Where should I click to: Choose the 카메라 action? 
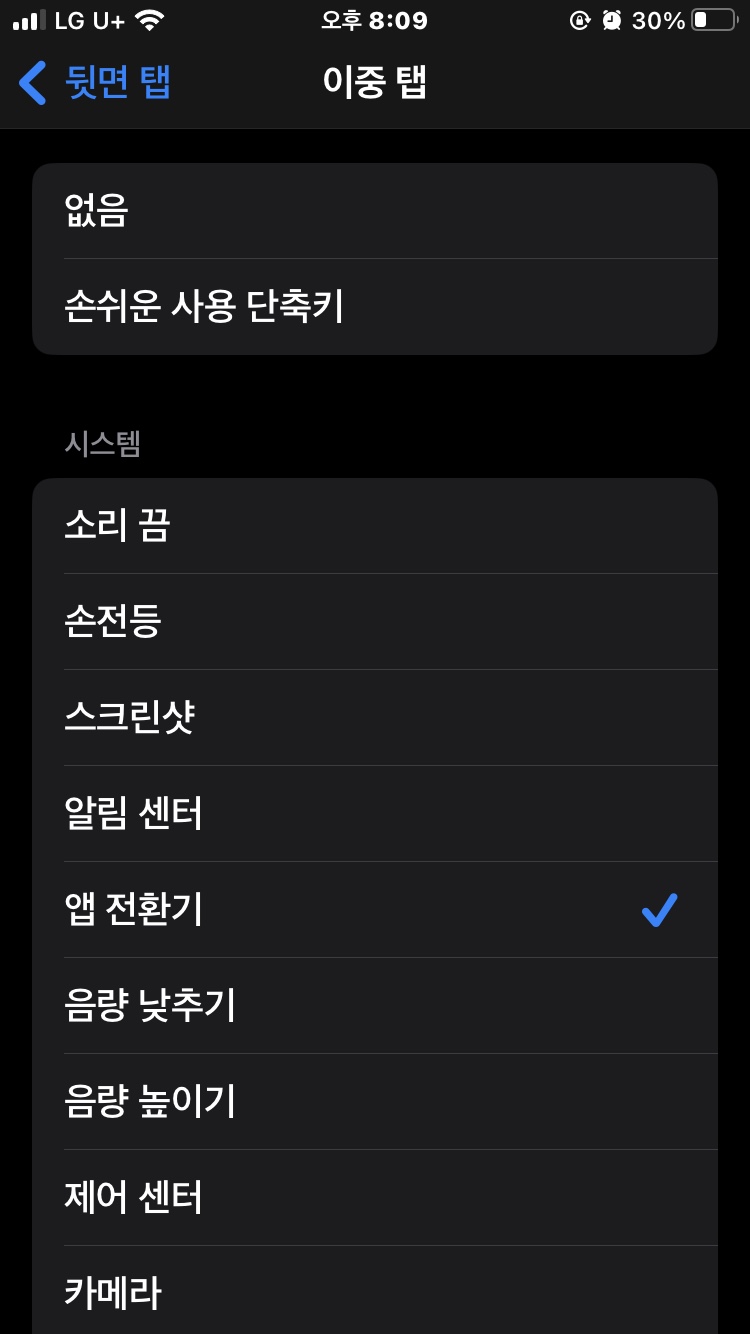click(x=375, y=1290)
